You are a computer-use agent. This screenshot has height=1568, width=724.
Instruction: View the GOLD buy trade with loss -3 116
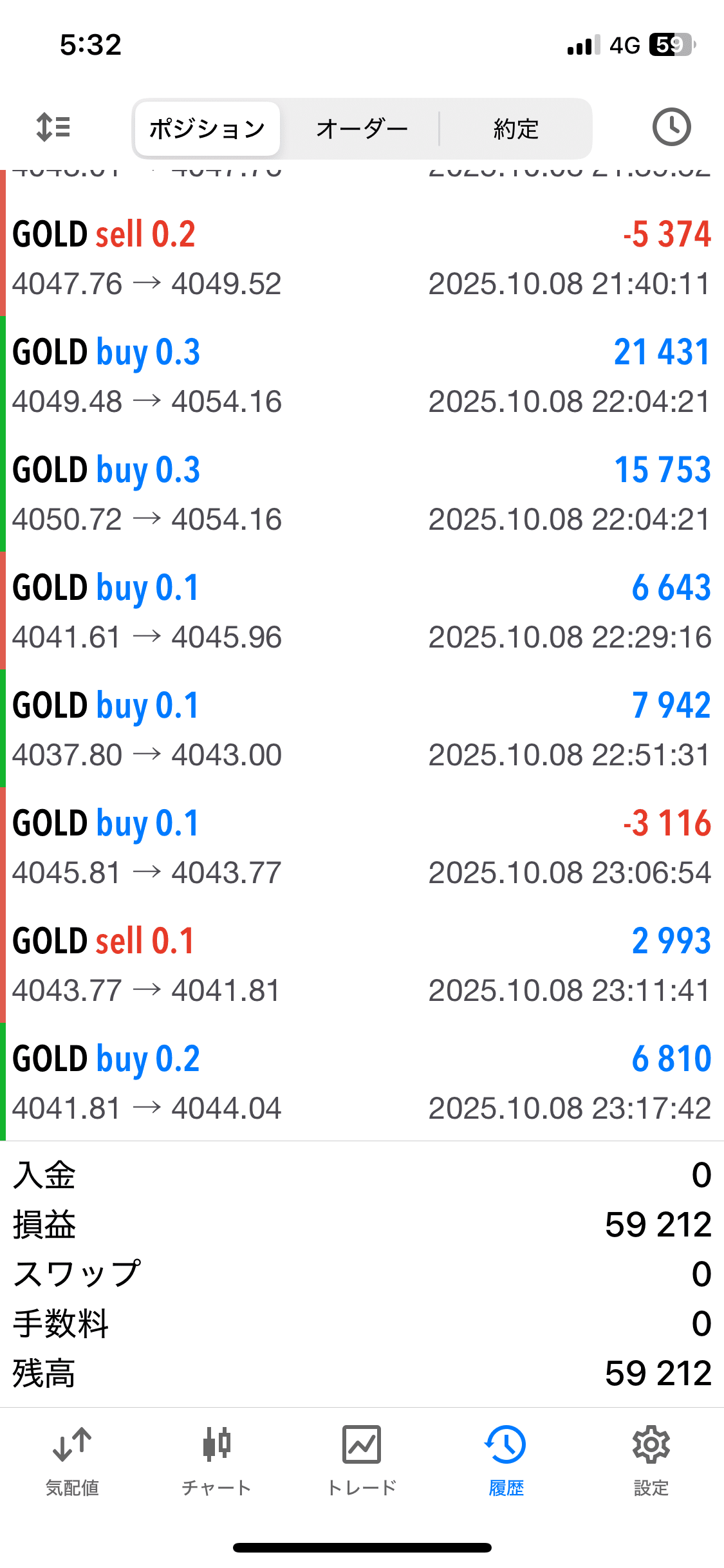coord(362,847)
